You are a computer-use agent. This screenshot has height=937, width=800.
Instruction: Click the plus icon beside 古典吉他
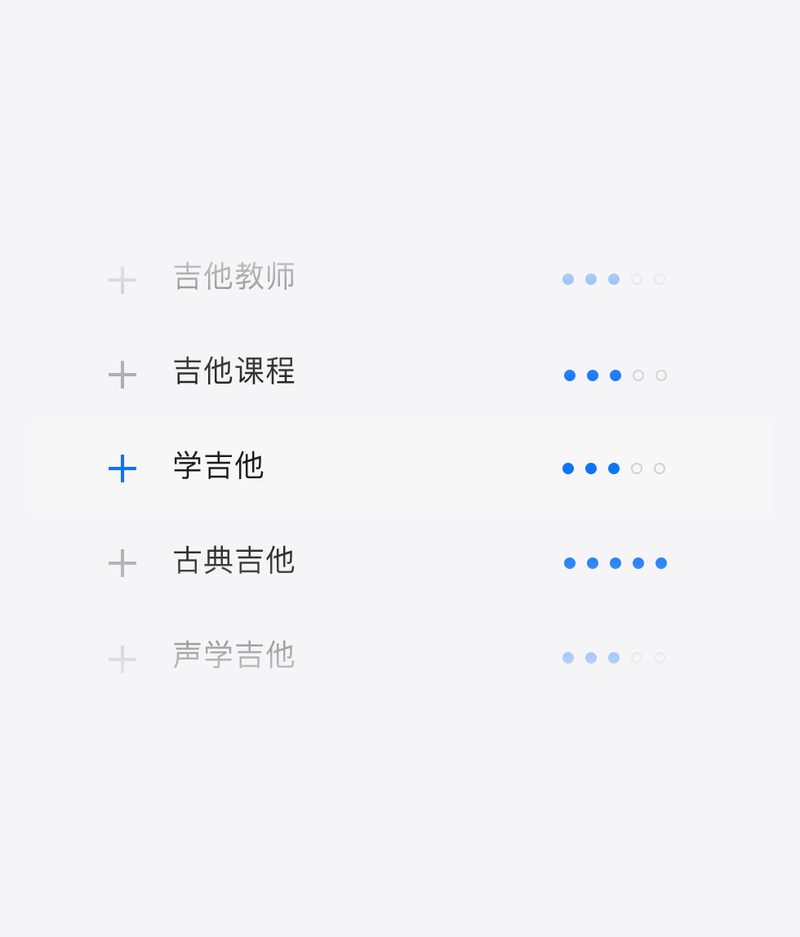122,562
